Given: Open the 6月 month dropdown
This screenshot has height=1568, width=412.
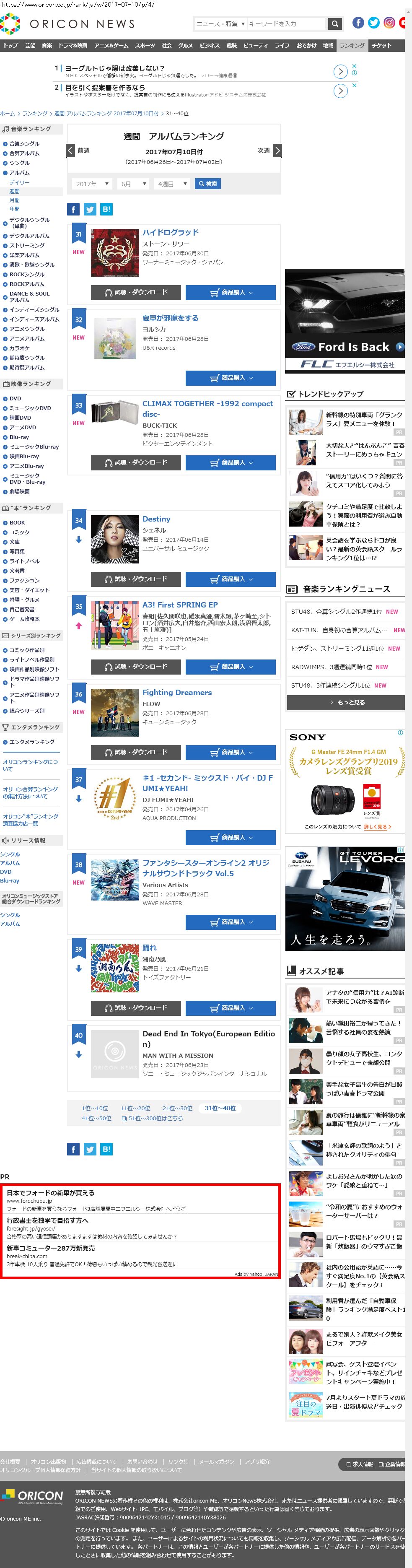Looking at the screenshot, I should [x=133, y=184].
